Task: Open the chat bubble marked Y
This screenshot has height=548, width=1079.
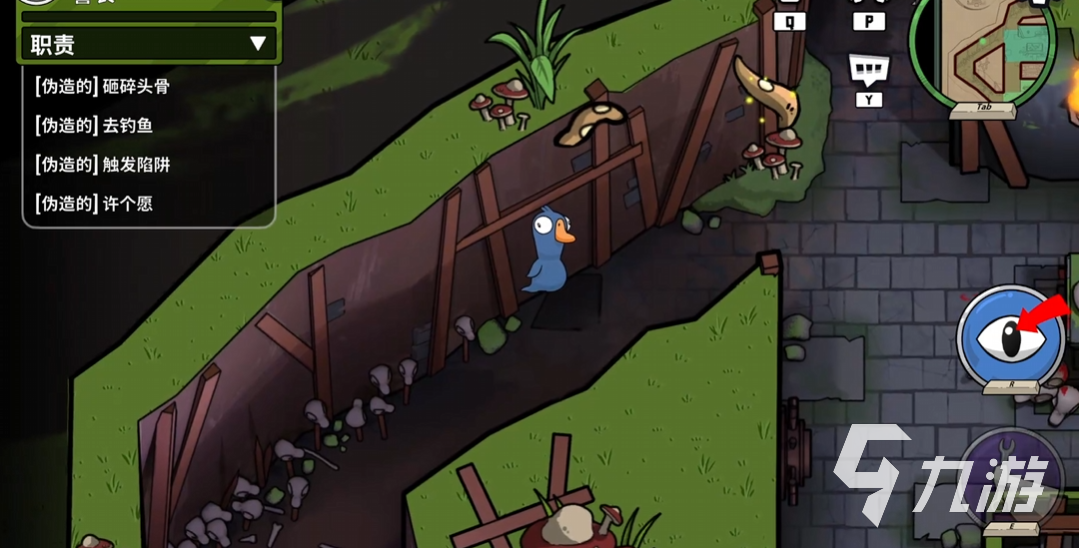Action: (x=868, y=70)
